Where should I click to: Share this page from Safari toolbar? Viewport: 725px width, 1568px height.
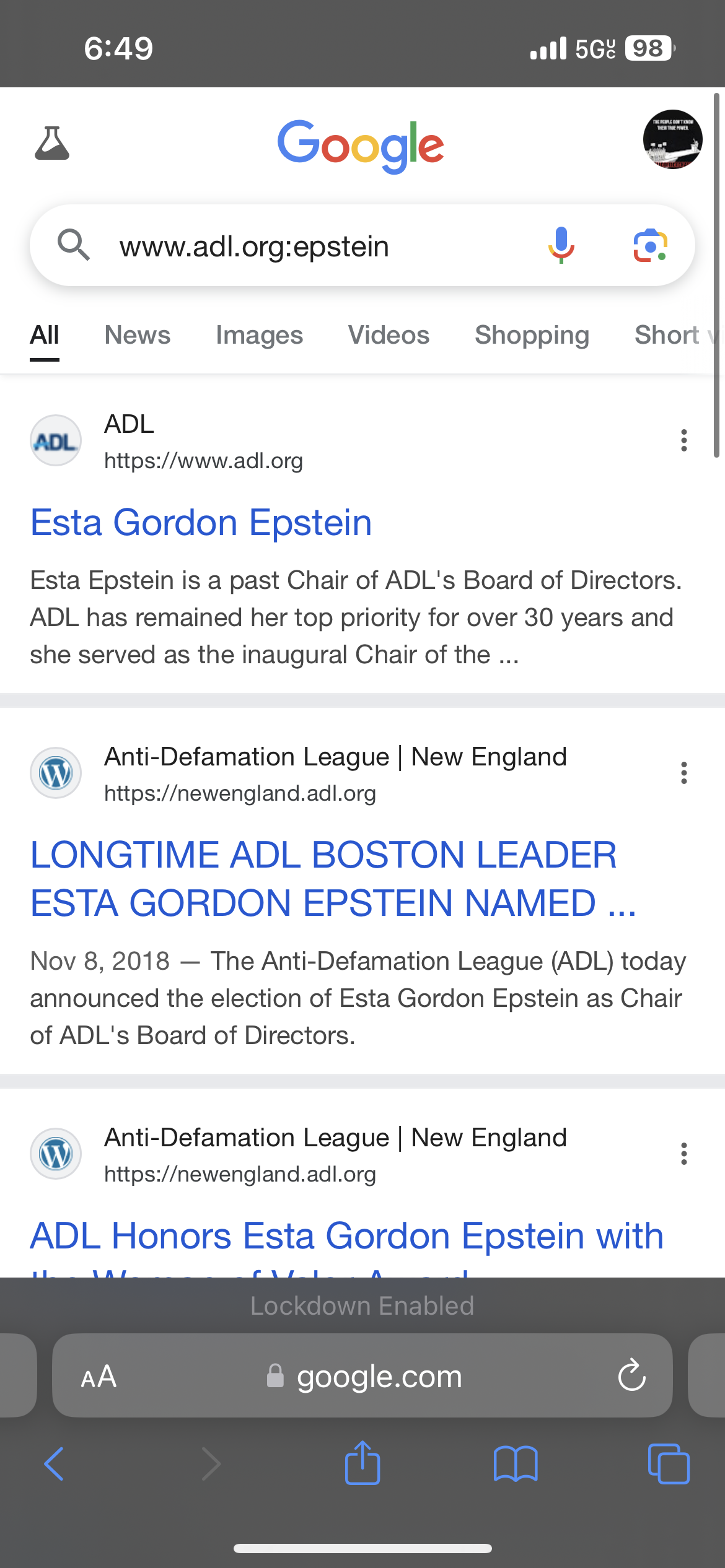tap(362, 1463)
